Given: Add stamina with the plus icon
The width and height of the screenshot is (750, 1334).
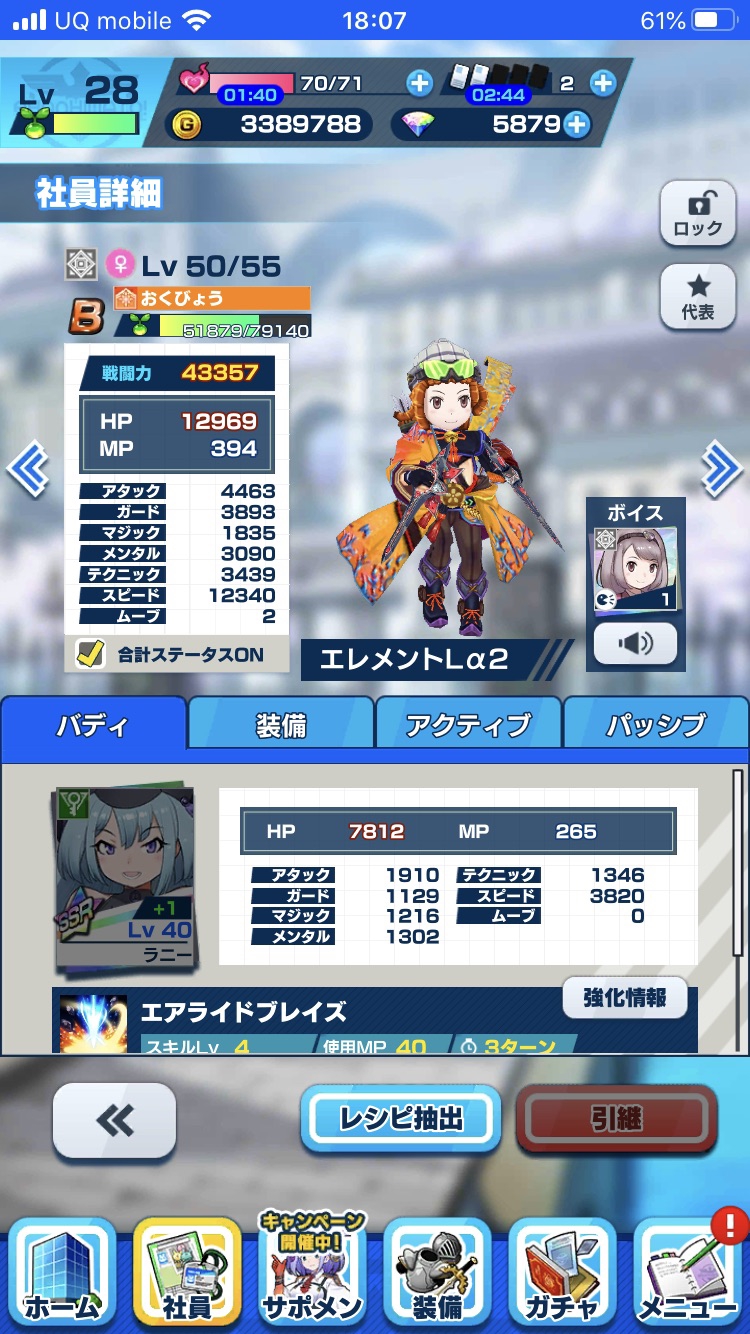Looking at the screenshot, I should 419,83.
